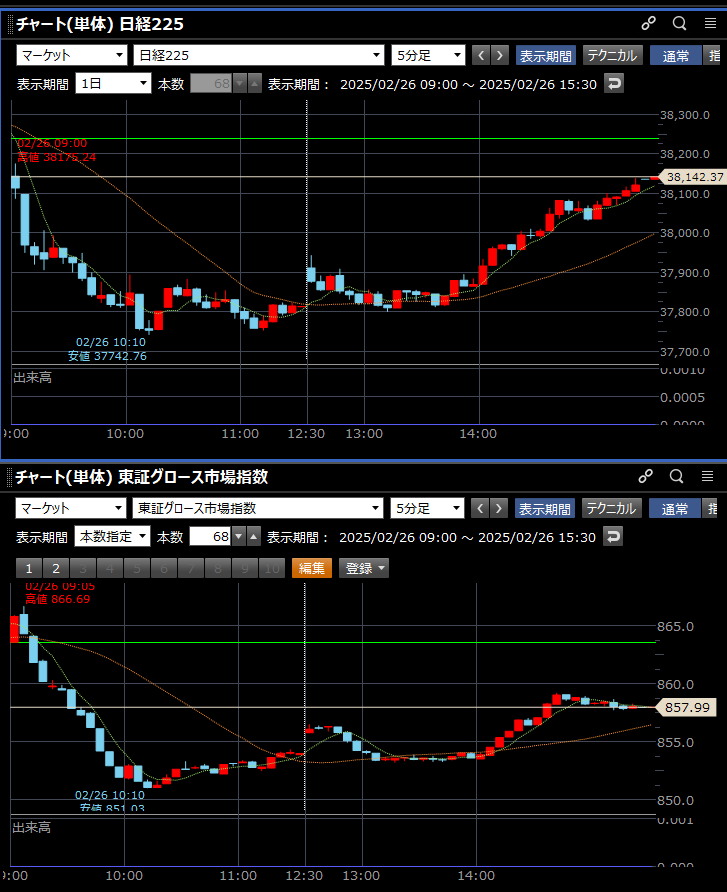
Task: Open the 東証グロース市場指数 symbol dropdown
Action: tap(258, 508)
